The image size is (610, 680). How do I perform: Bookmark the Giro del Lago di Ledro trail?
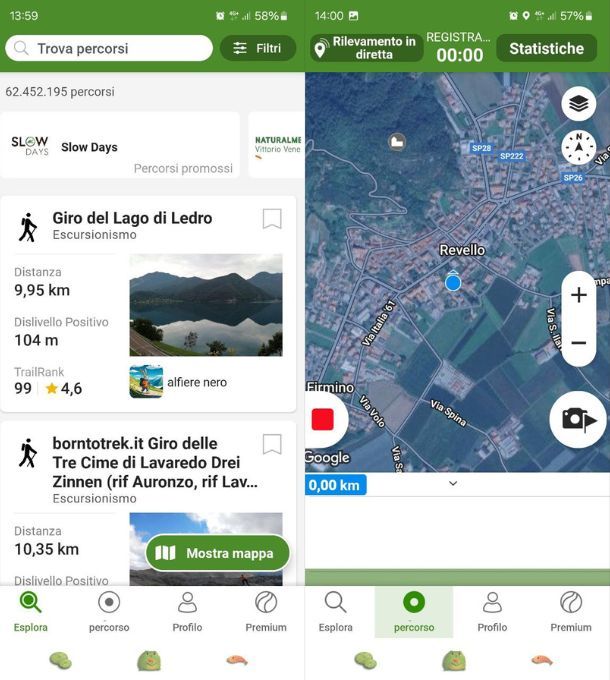pyautogui.click(x=271, y=218)
